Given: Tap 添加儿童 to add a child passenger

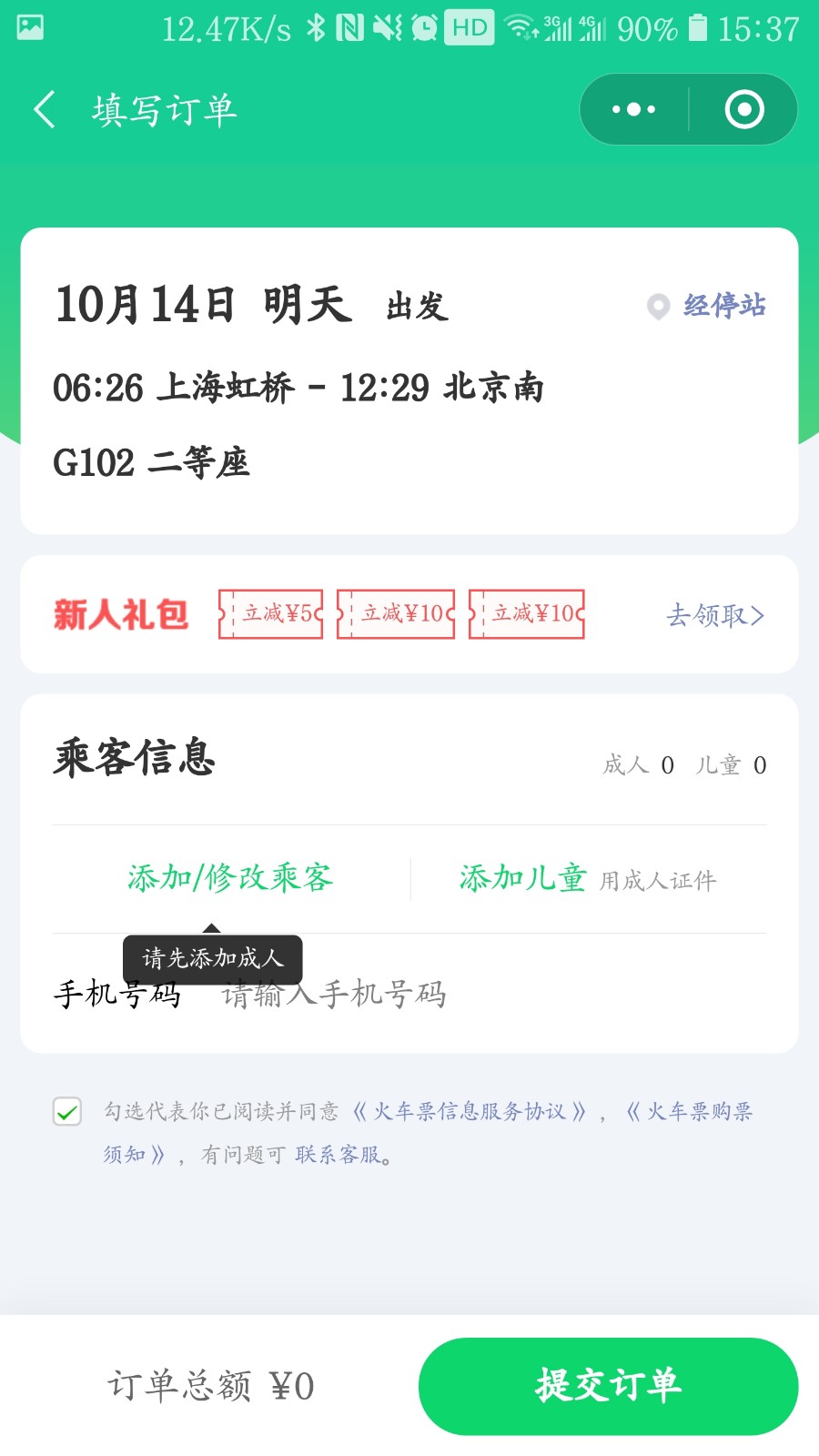Looking at the screenshot, I should (x=523, y=878).
